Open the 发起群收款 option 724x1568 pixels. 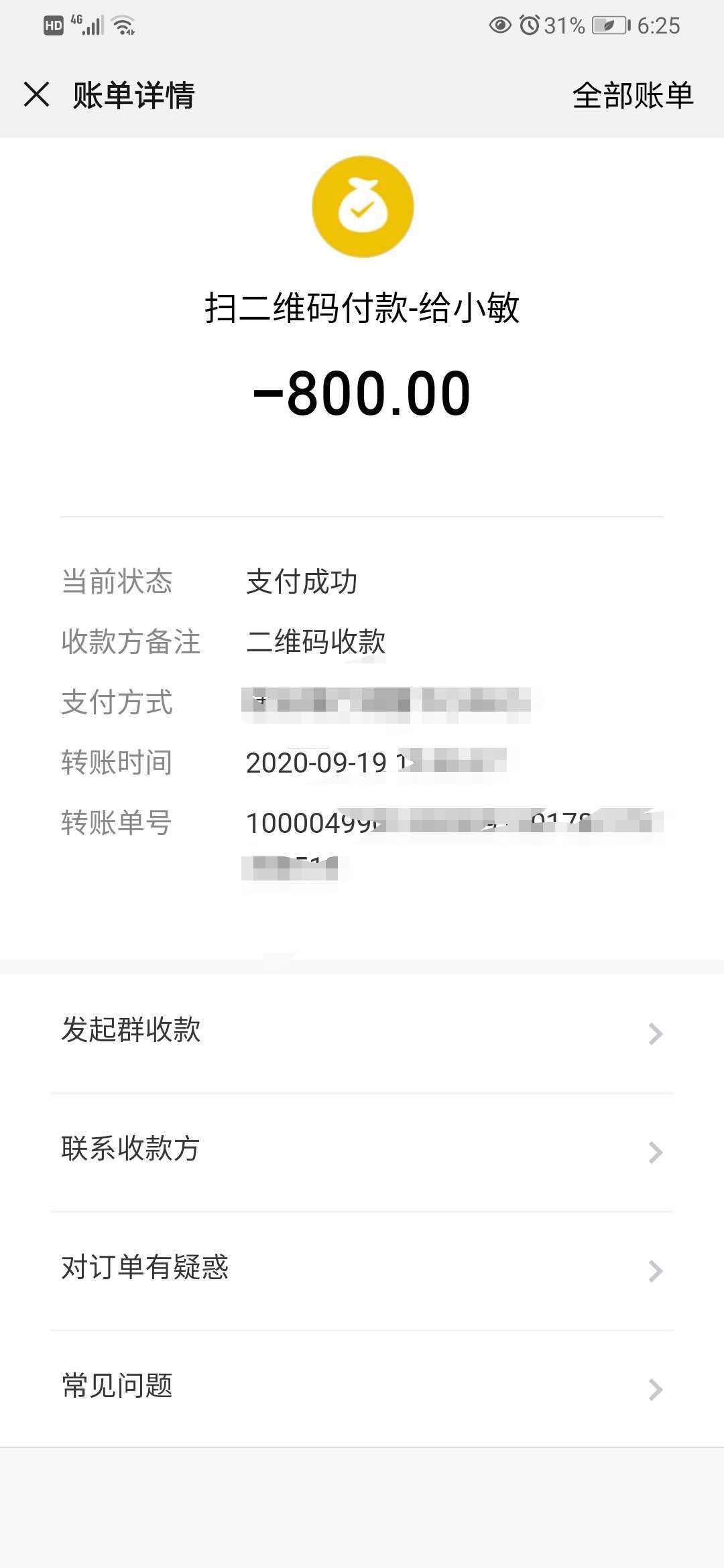pyautogui.click(x=362, y=1032)
